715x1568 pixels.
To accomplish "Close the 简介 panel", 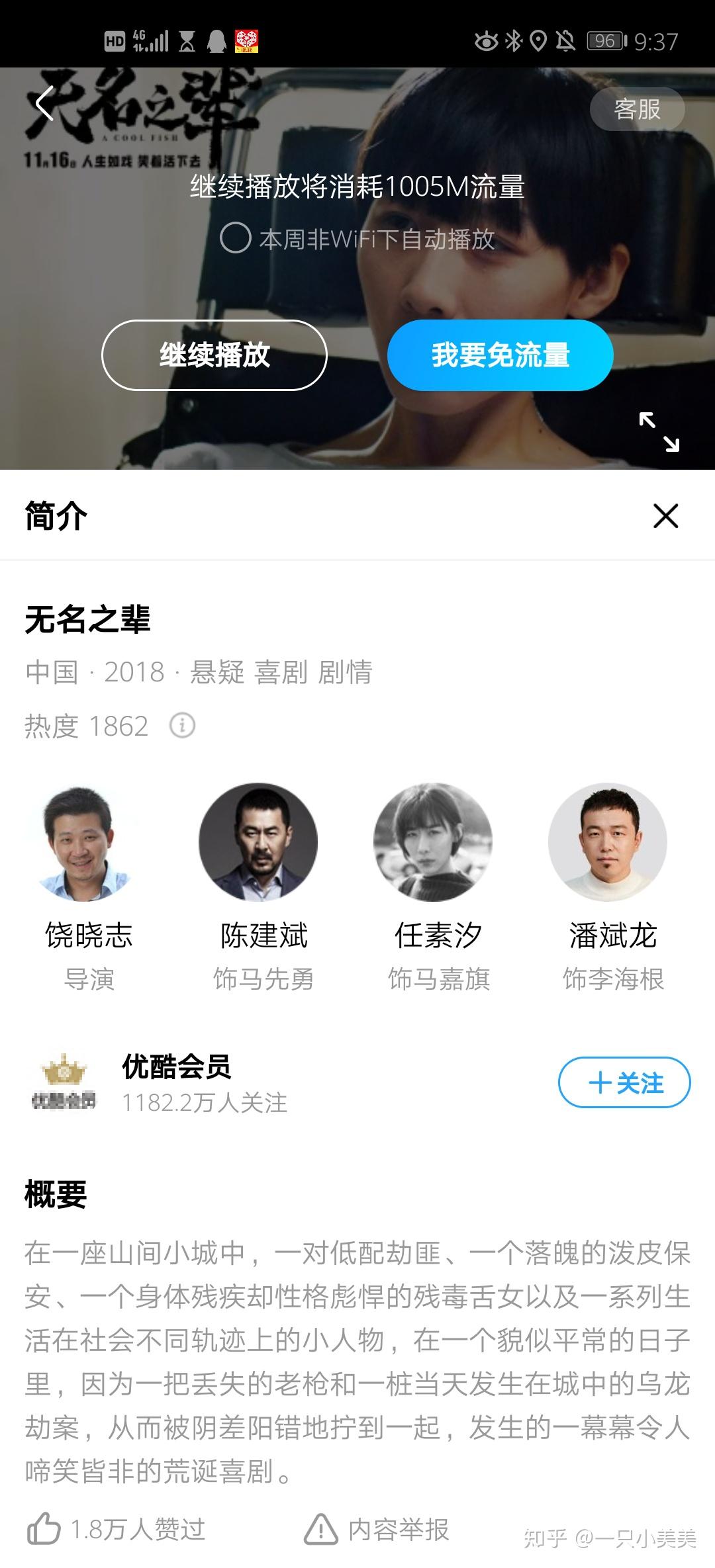I will [665, 516].
